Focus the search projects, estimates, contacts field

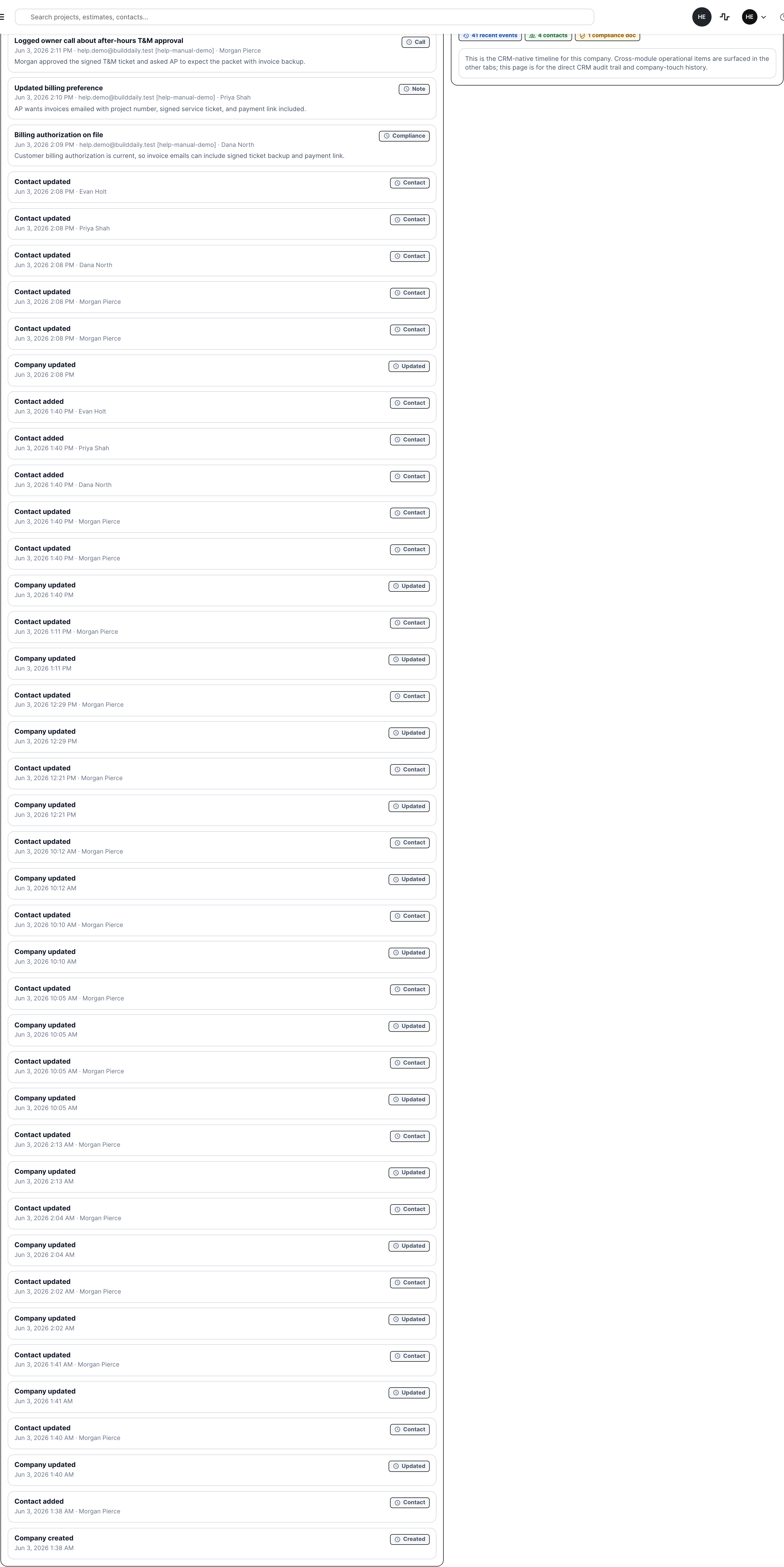pyautogui.click(x=304, y=17)
